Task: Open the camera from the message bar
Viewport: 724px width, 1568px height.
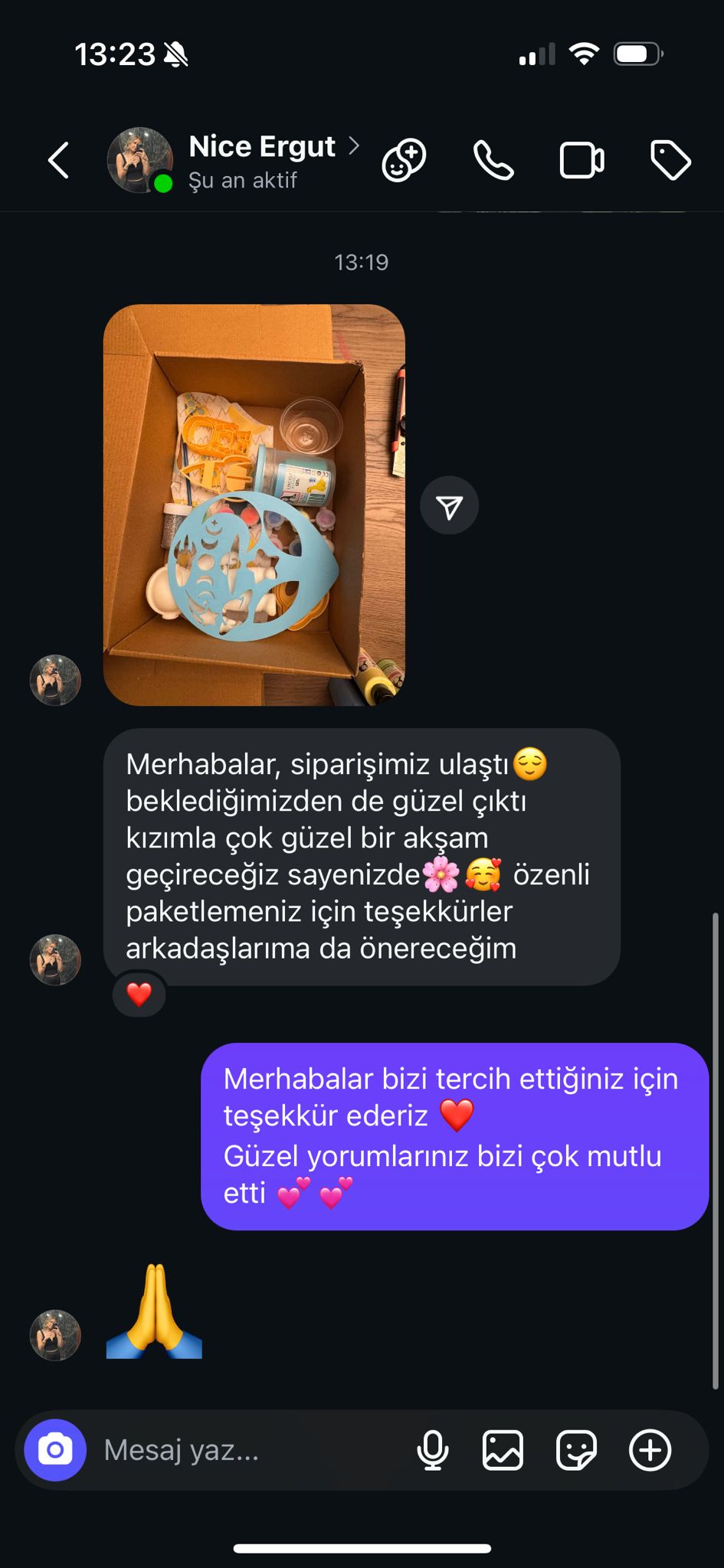Action: pyautogui.click(x=55, y=1449)
